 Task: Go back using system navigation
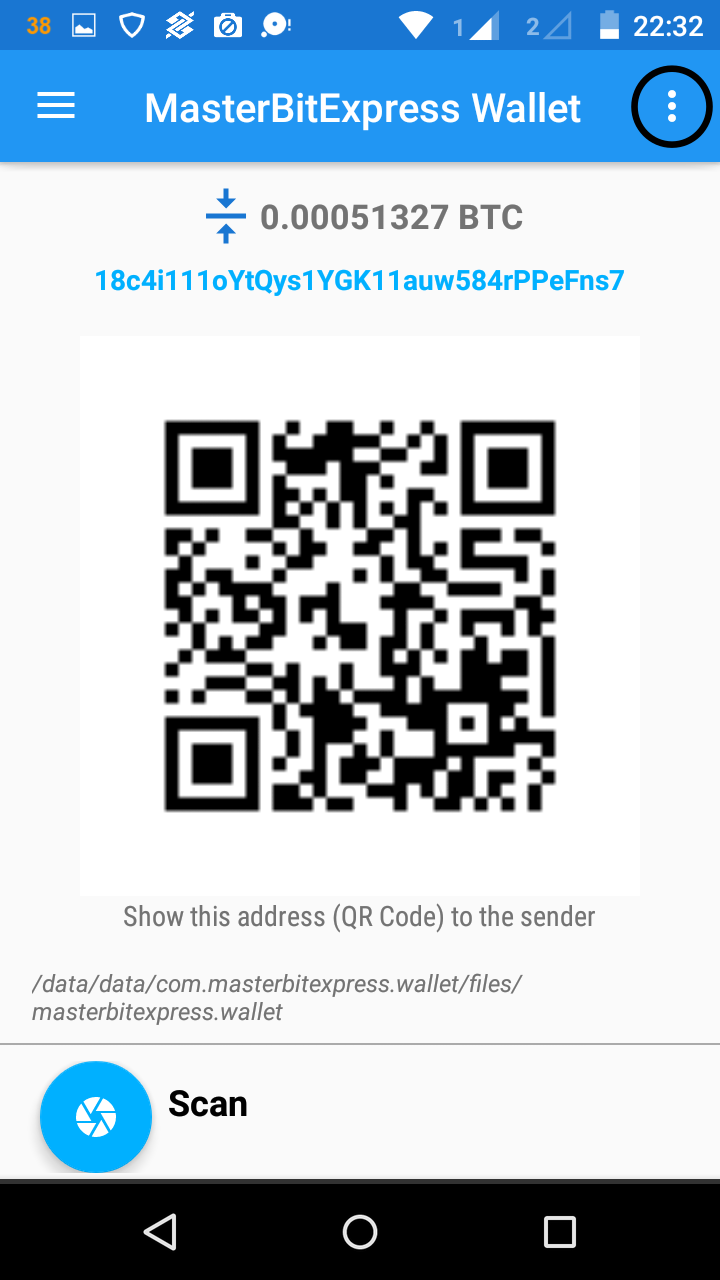[x=160, y=1231]
